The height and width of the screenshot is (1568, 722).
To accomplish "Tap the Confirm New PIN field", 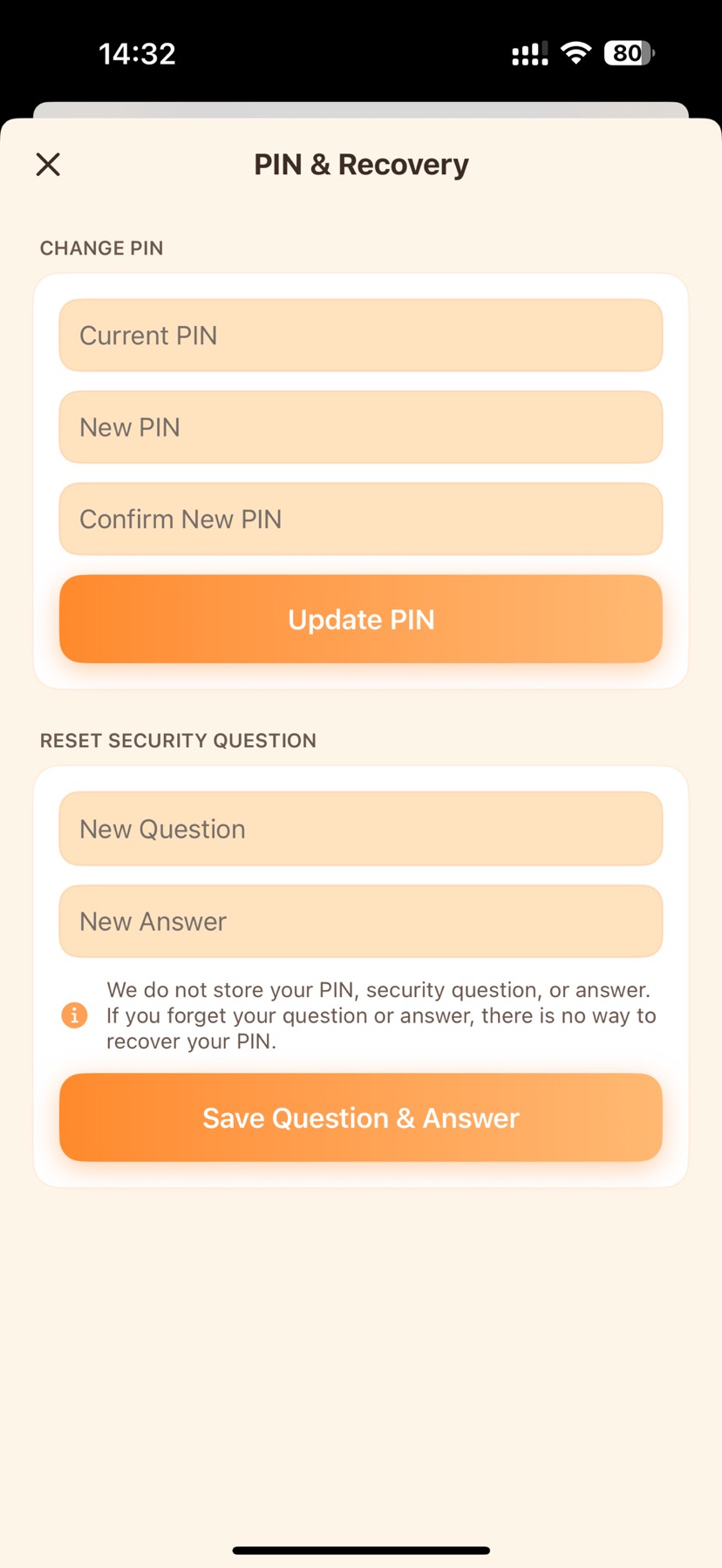I will pyautogui.click(x=361, y=519).
